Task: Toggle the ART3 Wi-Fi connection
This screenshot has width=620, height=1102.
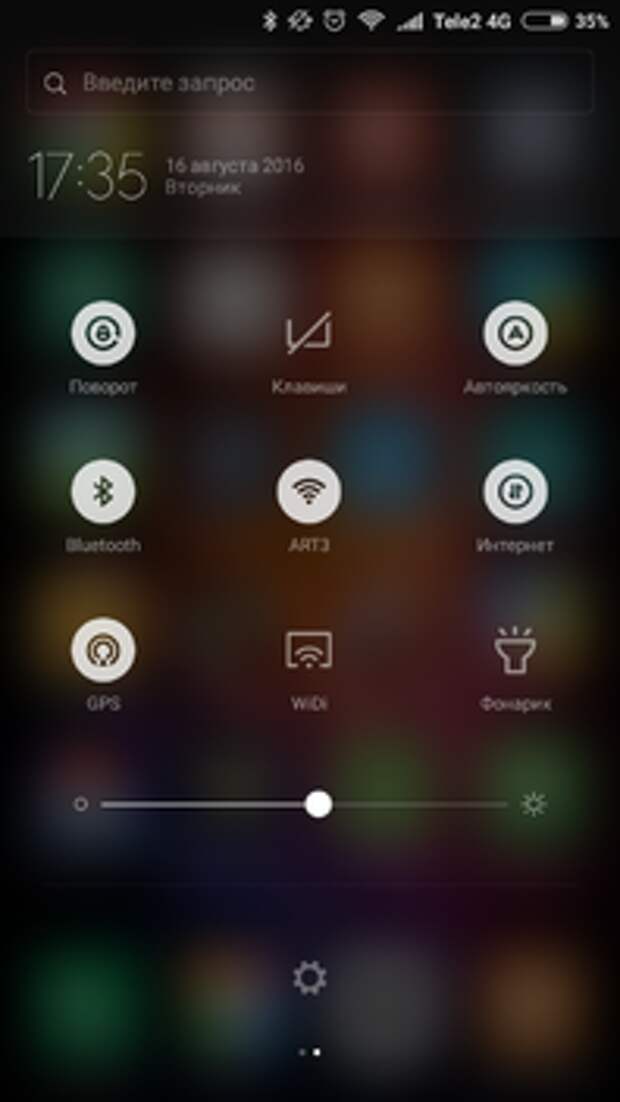Action: tap(308, 492)
